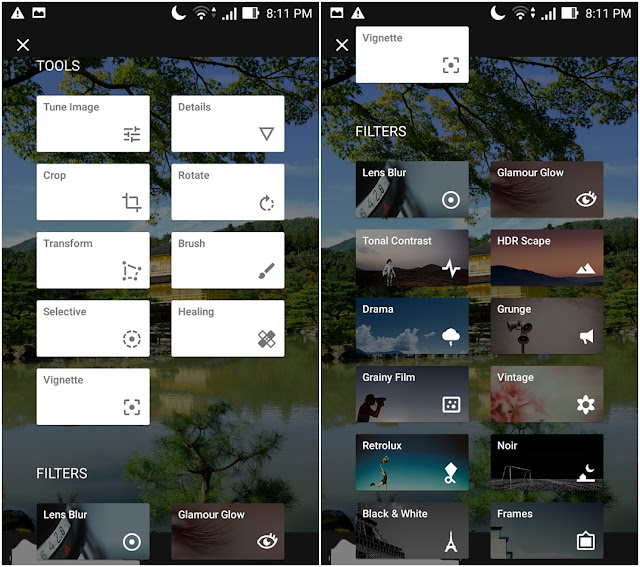Viewport: 640px width, 567px height.
Task: Open the Frames option
Action: pos(547,530)
